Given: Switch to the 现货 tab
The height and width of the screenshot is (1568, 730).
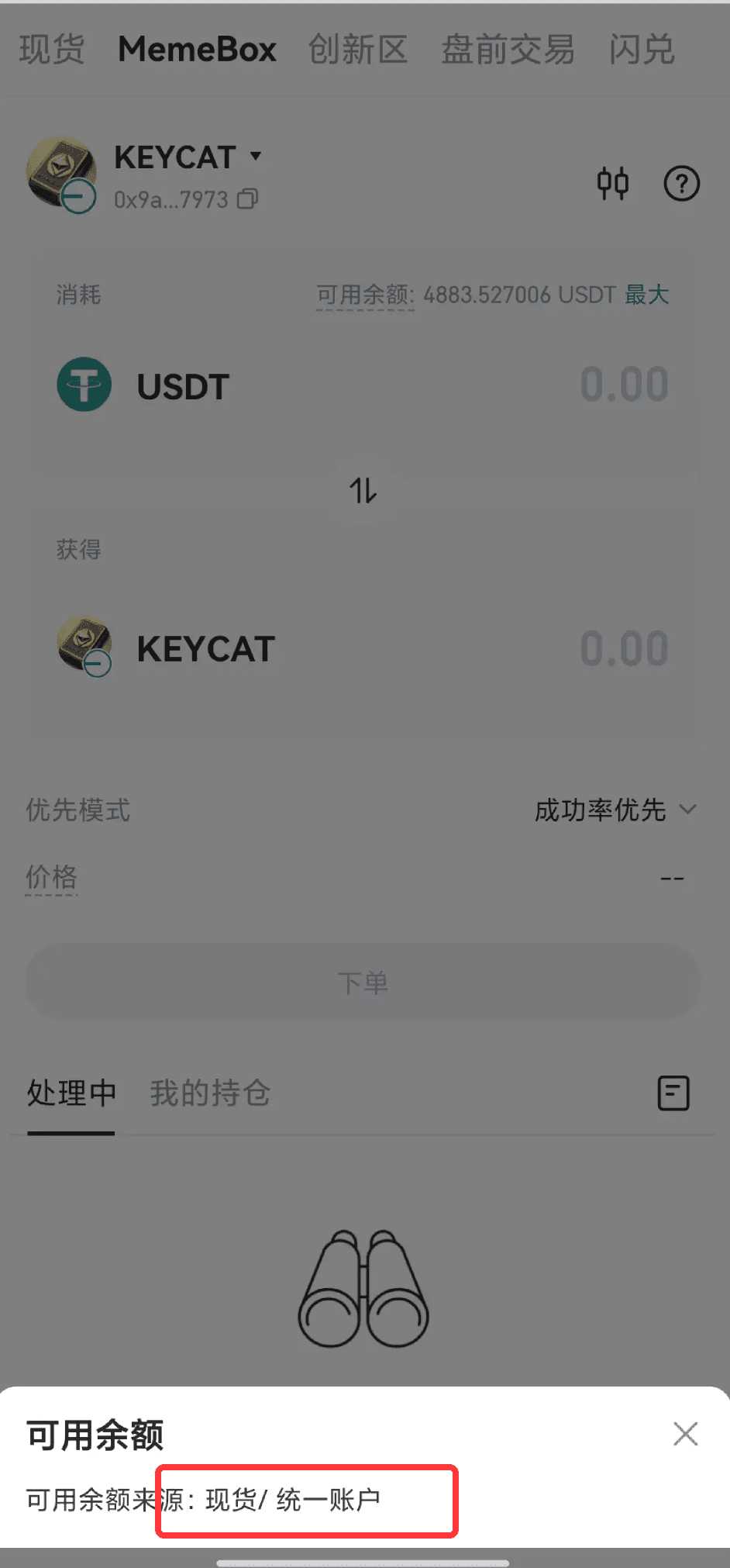Looking at the screenshot, I should 51,50.
